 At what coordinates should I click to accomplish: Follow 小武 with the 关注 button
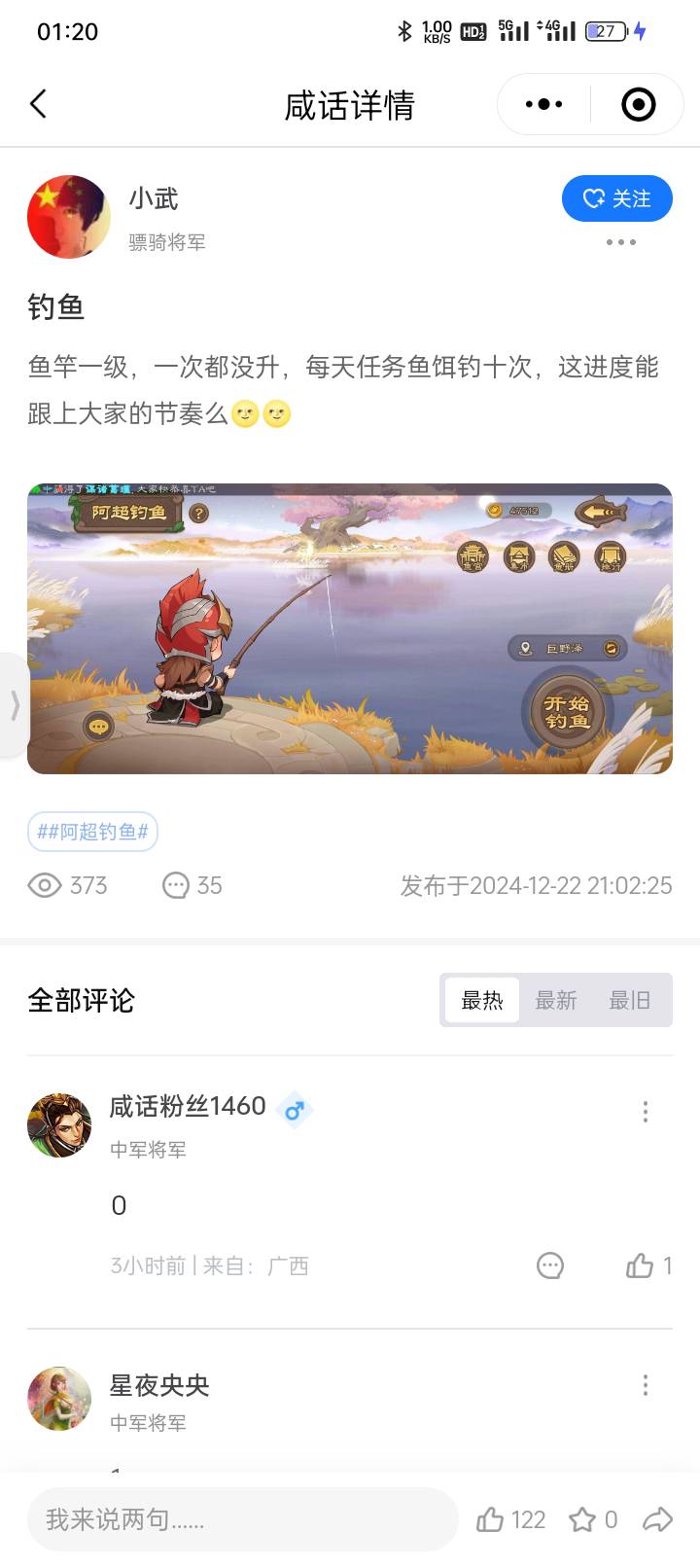pyautogui.click(x=616, y=198)
